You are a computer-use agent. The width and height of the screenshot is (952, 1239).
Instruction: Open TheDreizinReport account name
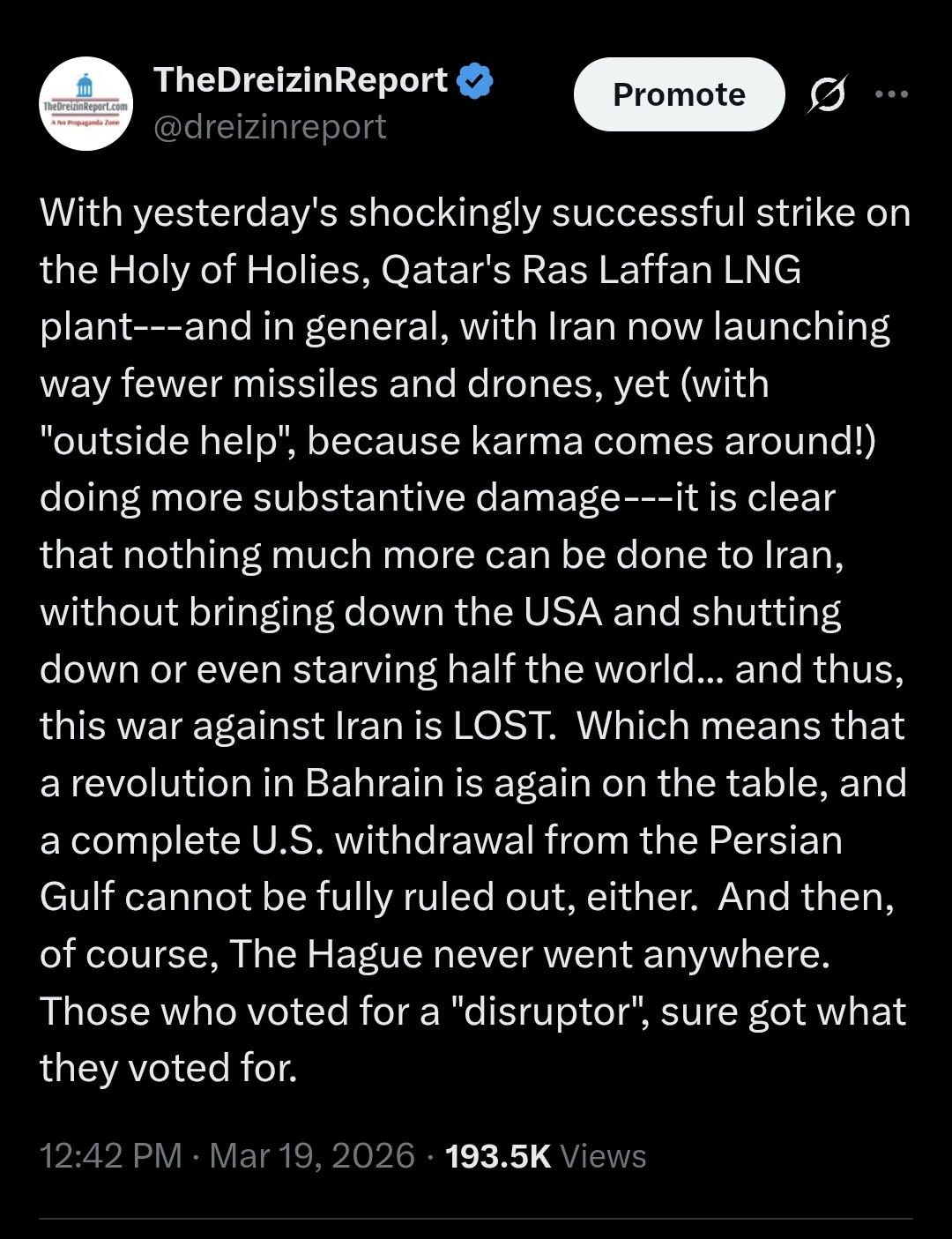(x=301, y=80)
